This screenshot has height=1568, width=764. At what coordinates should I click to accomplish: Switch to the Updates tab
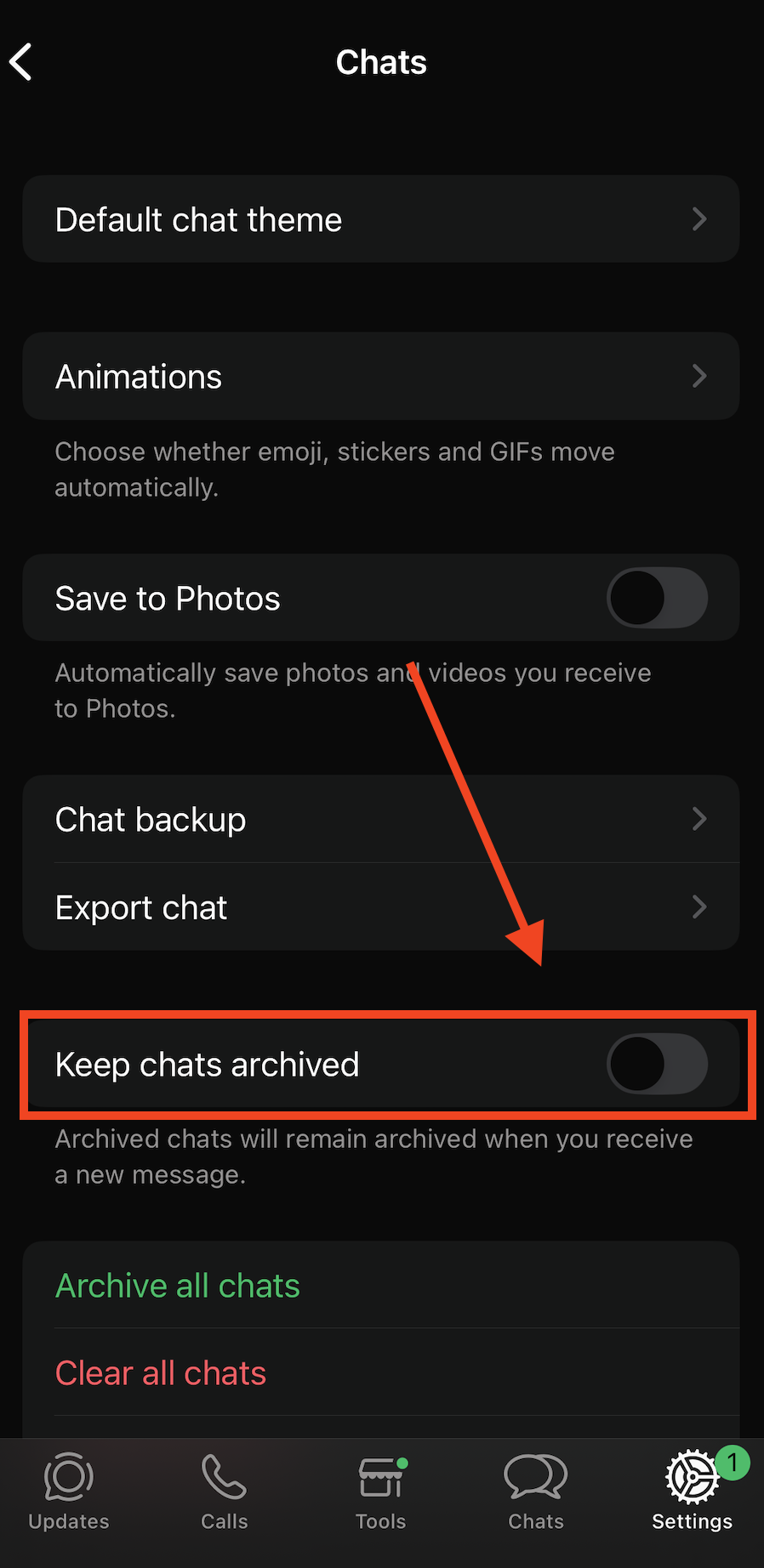click(x=69, y=1491)
